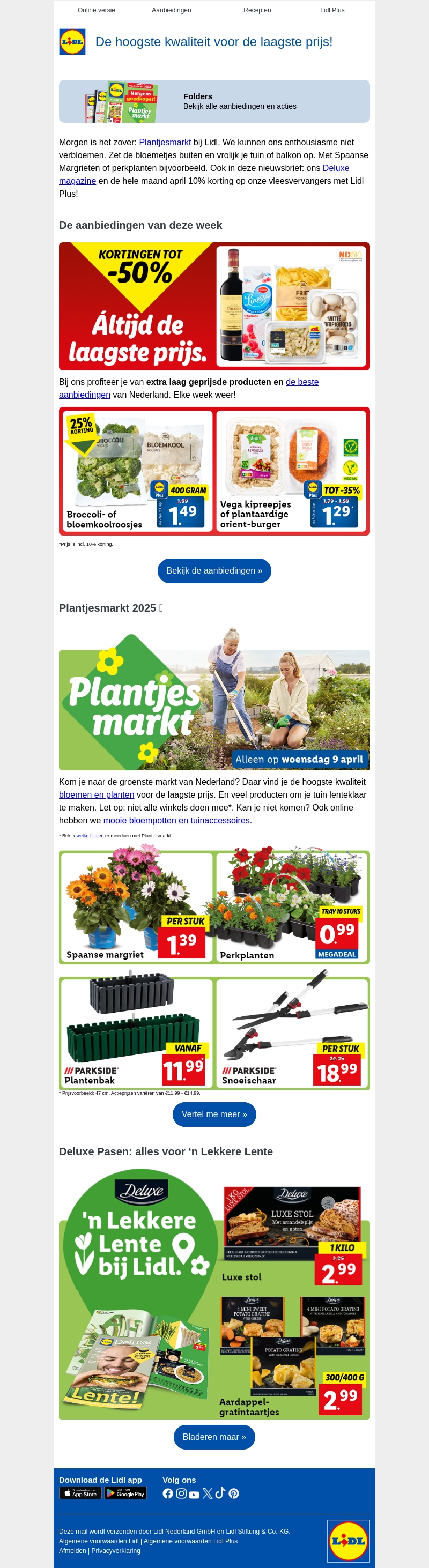Image resolution: width=429 pixels, height=1568 pixels.
Task: Follow the Plantjesmarkt text link
Action: [x=165, y=143]
